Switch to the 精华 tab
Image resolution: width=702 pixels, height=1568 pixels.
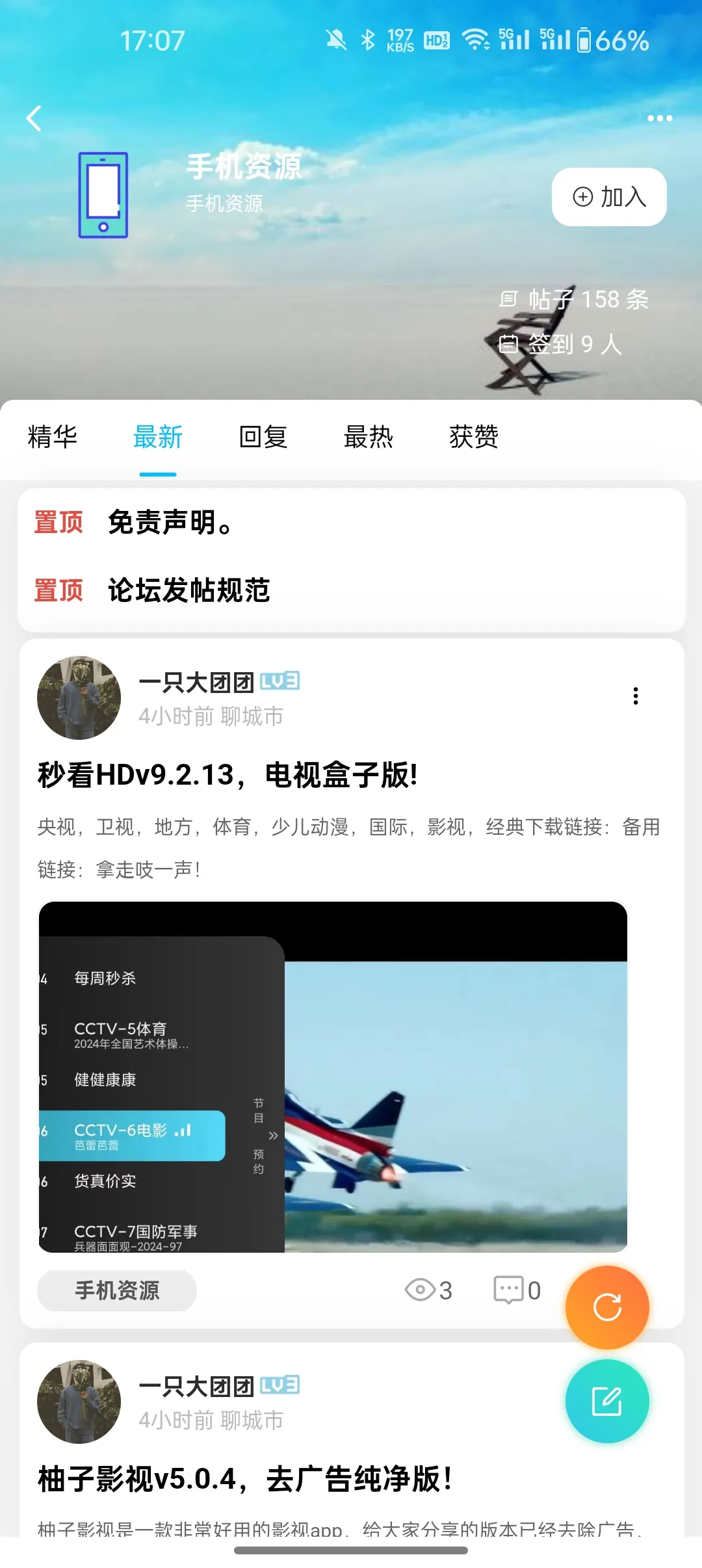[x=53, y=437]
